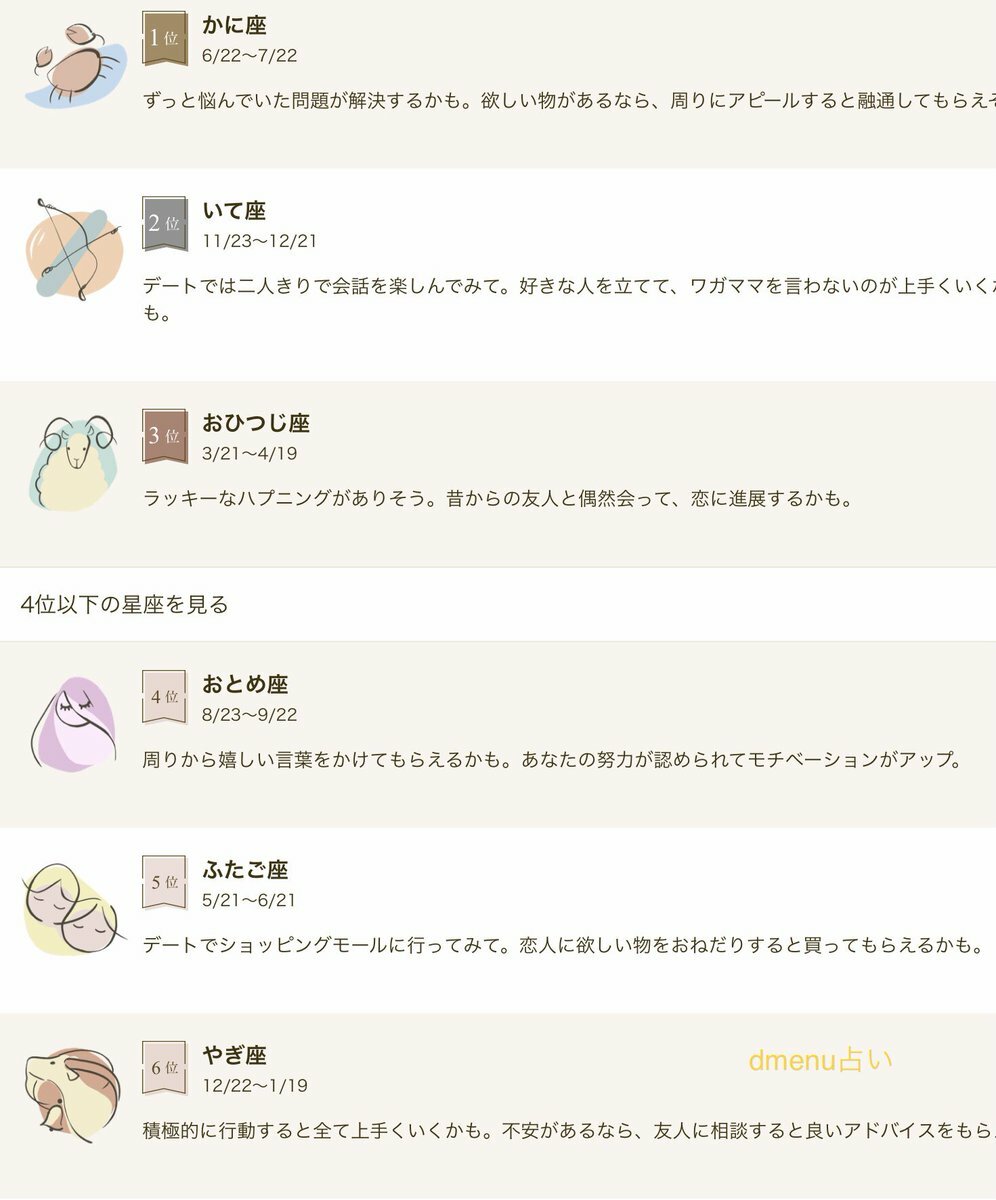View the おとめ座 fourth-place fortune
This screenshot has width=996, height=1200.
[x=245, y=686]
